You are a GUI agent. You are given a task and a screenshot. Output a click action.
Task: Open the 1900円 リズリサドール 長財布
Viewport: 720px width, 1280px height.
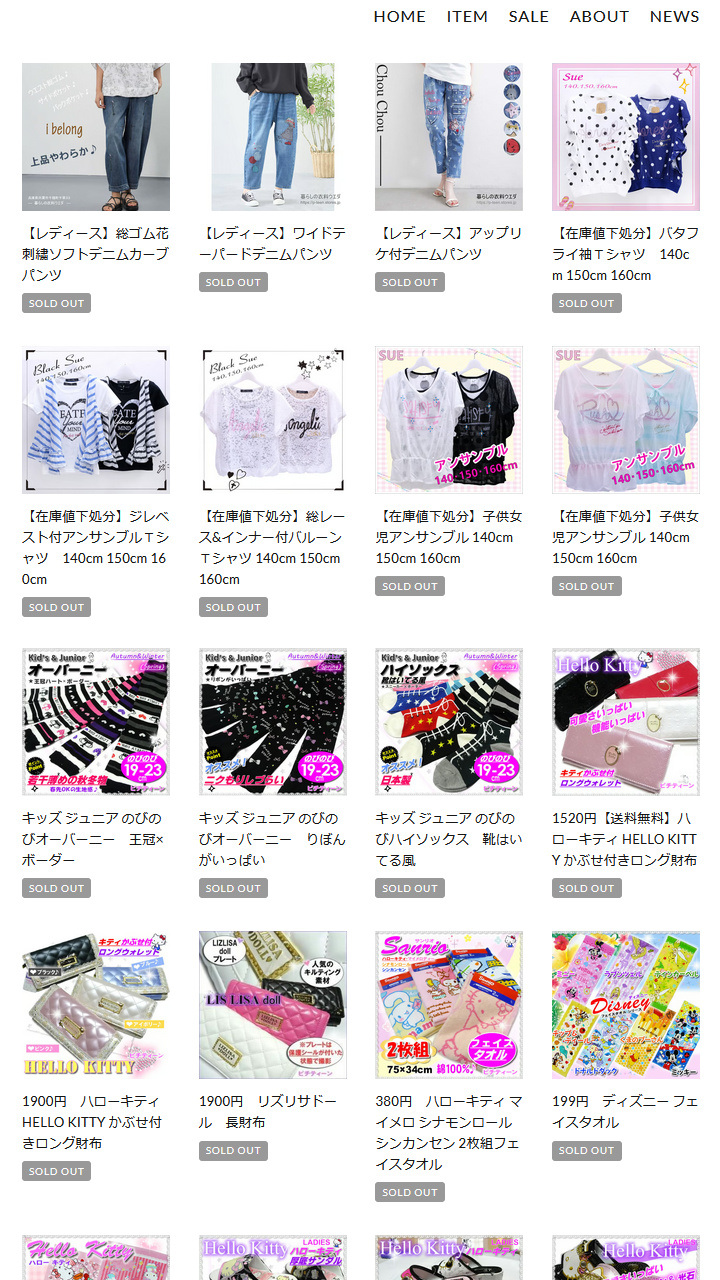click(x=272, y=1005)
